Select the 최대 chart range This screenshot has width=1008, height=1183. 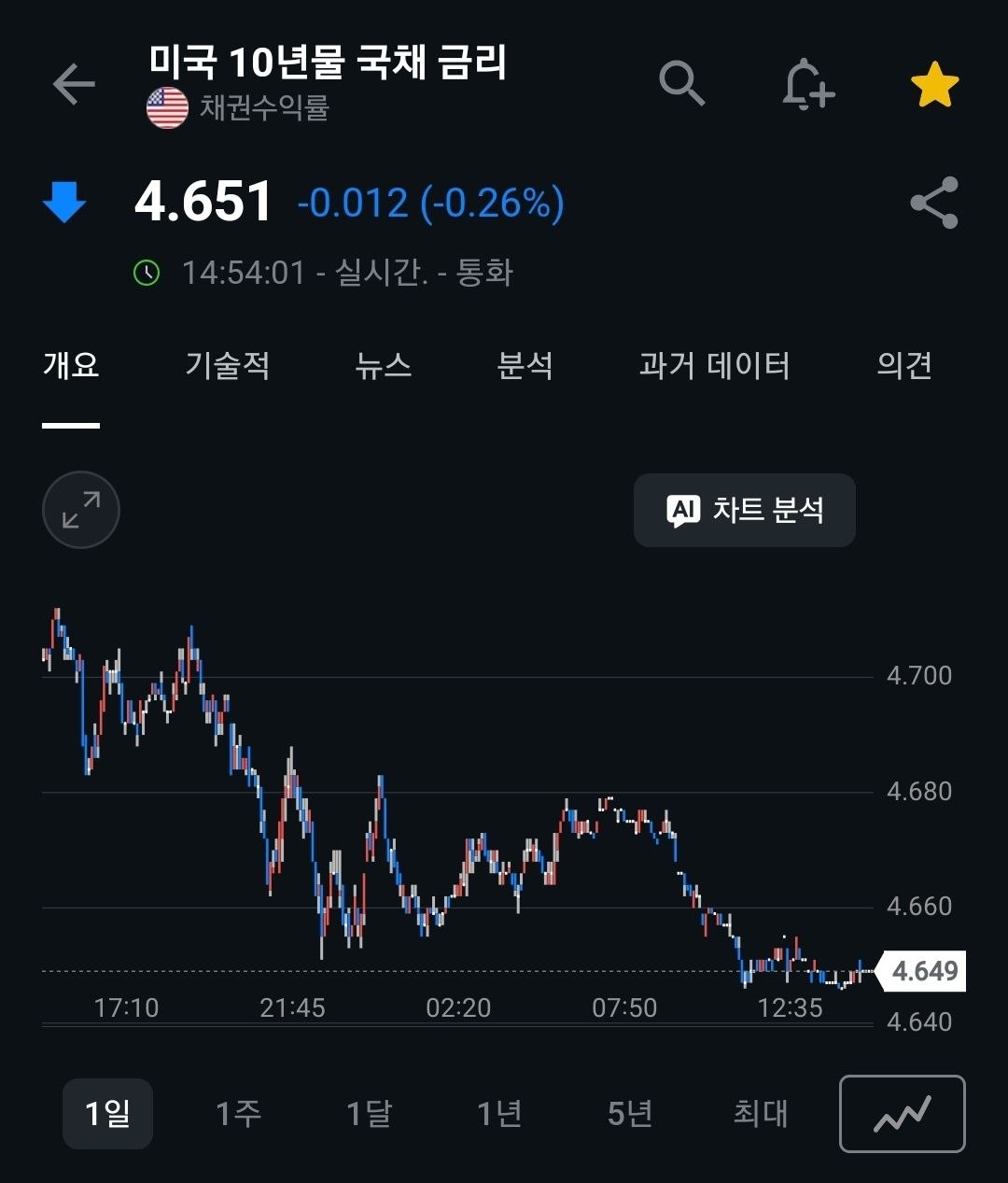(761, 1113)
